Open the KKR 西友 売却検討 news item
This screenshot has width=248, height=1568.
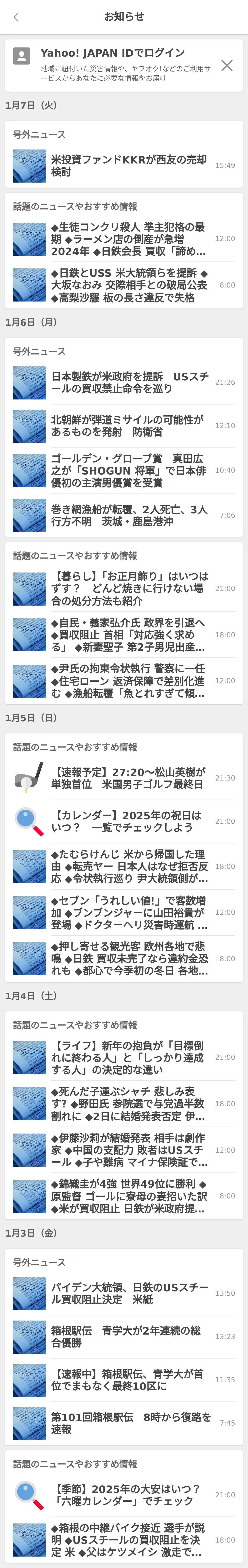point(129,166)
